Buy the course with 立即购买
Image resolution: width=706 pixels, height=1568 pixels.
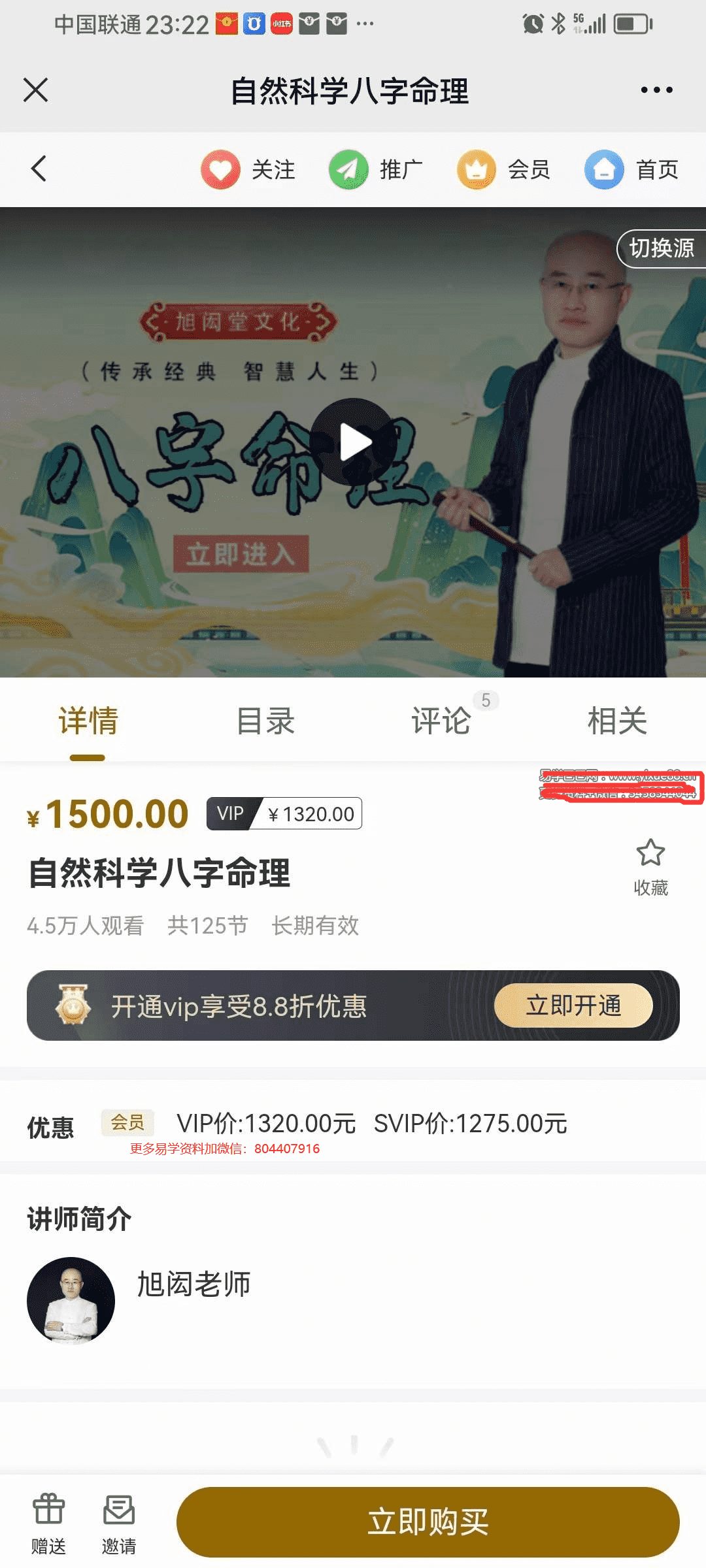point(428,1522)
